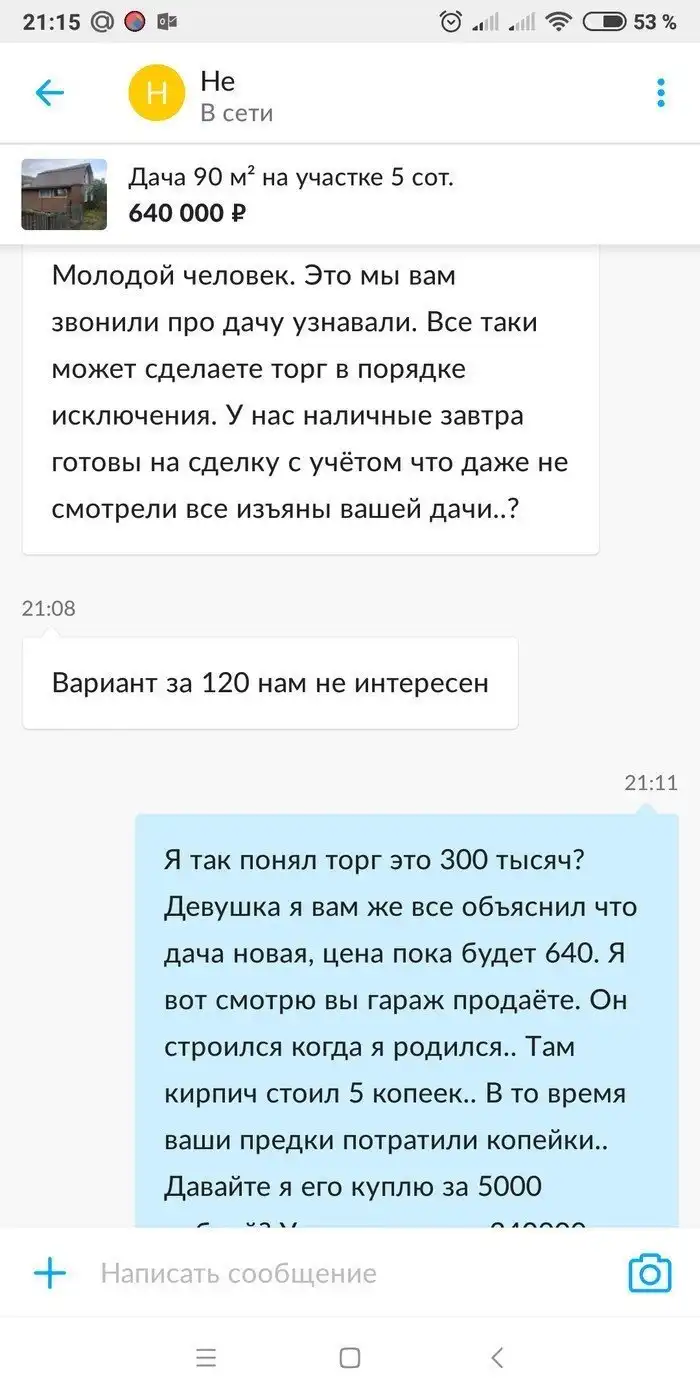Open the camera to send a photo
700x1400 pixels.
[x=649, y=1273]
